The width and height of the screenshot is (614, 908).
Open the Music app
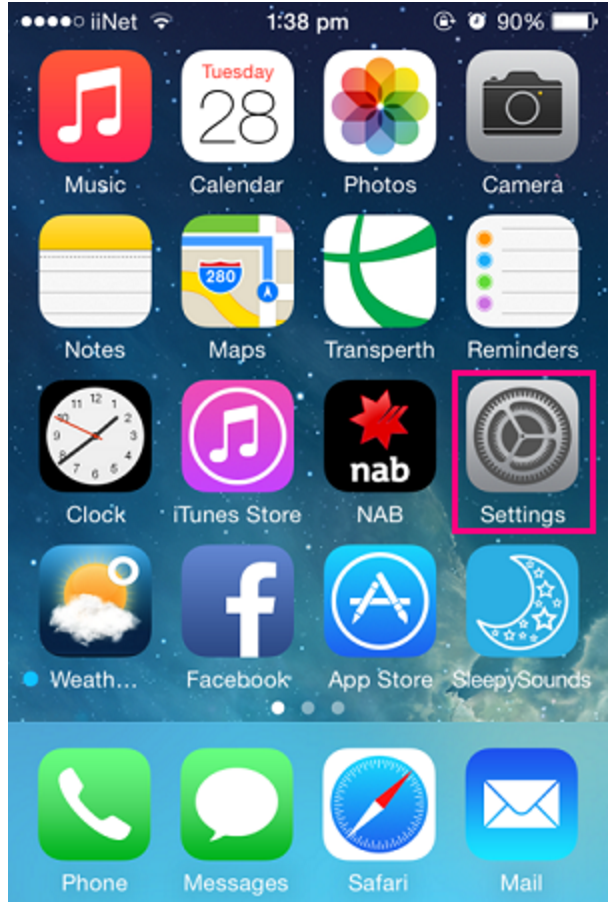point(95,107)
